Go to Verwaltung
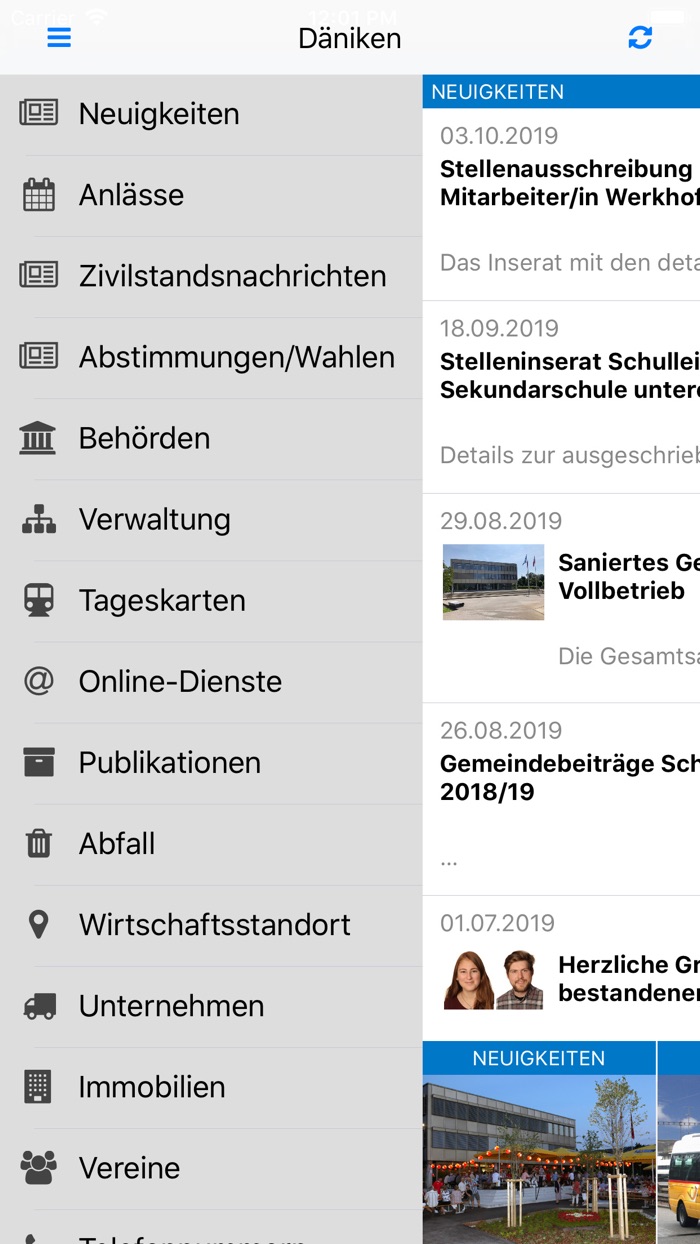The image size is (700, 1244). tap(154, 519)
